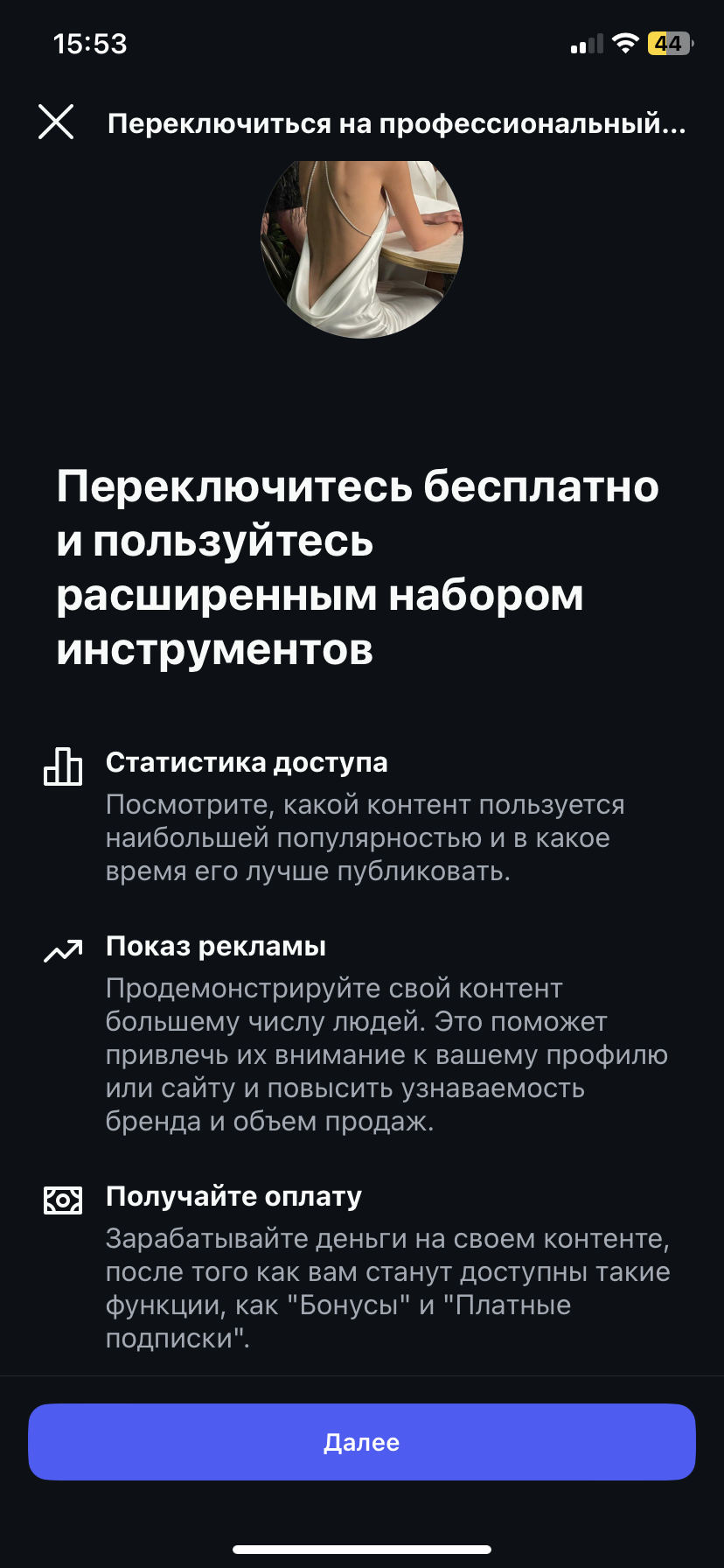Tap the Далее button to continue

point(362,1442)
